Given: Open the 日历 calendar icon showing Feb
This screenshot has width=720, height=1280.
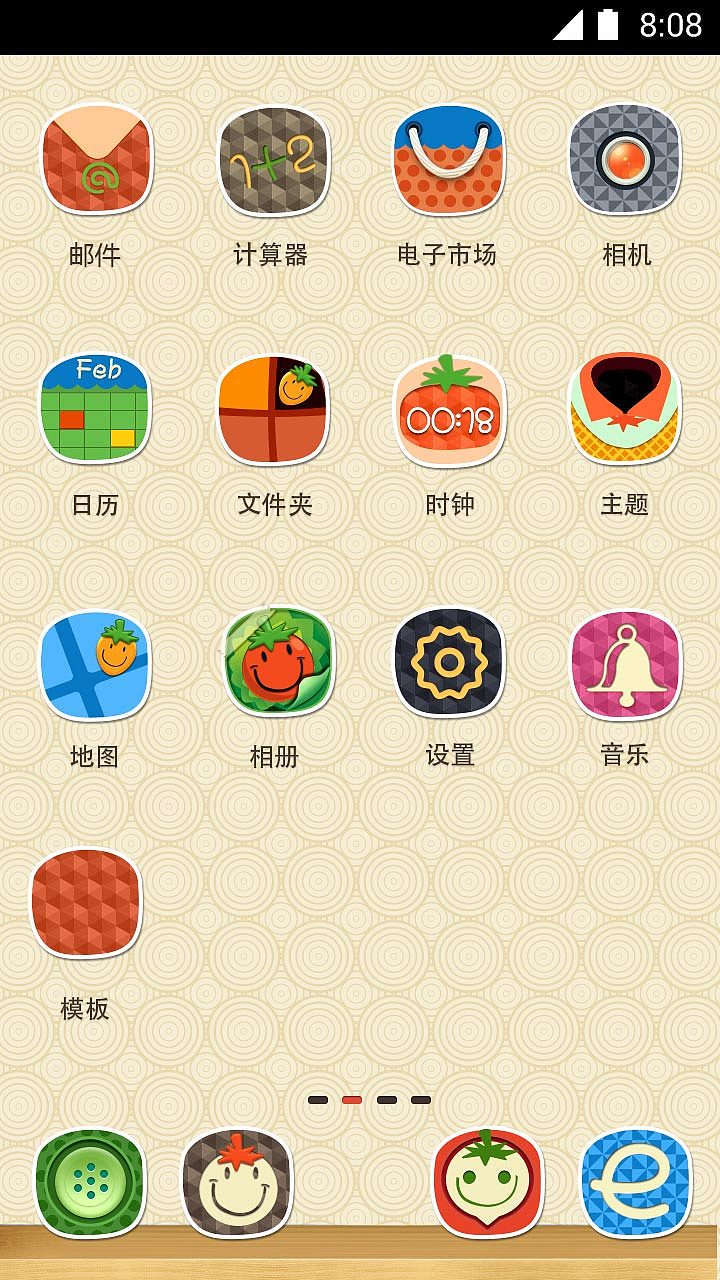Looking at the screenshot, I should click(x=96, y=413).
